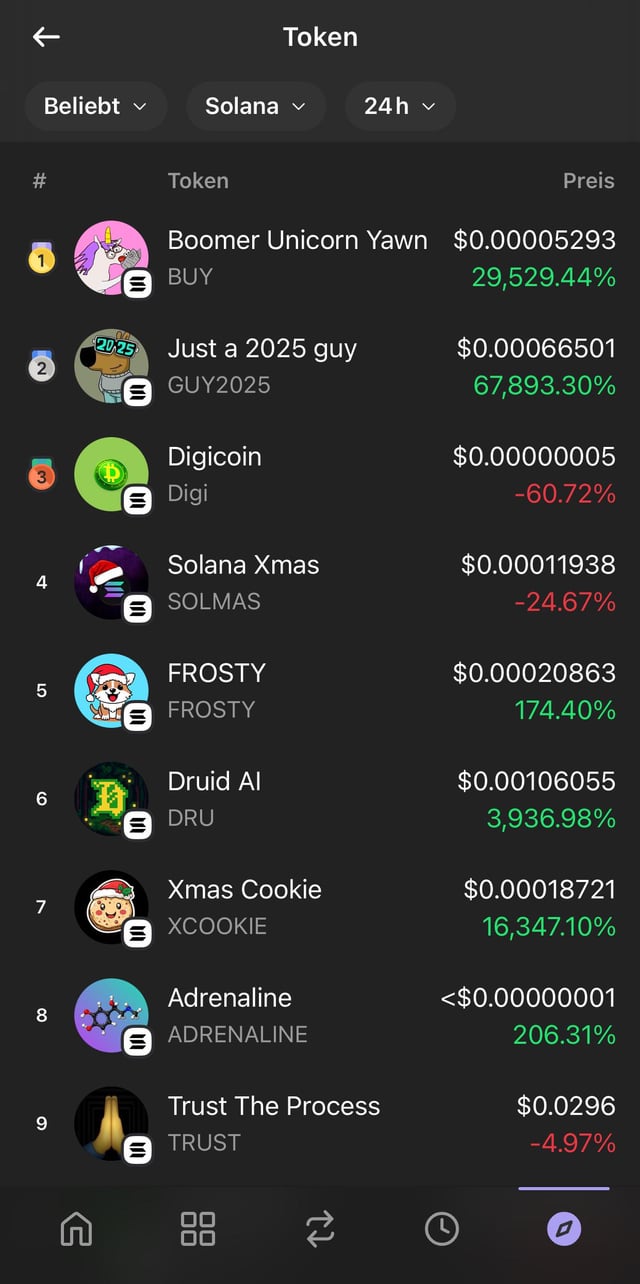Open the Adrenaline token row

(x=320, y=1015)
